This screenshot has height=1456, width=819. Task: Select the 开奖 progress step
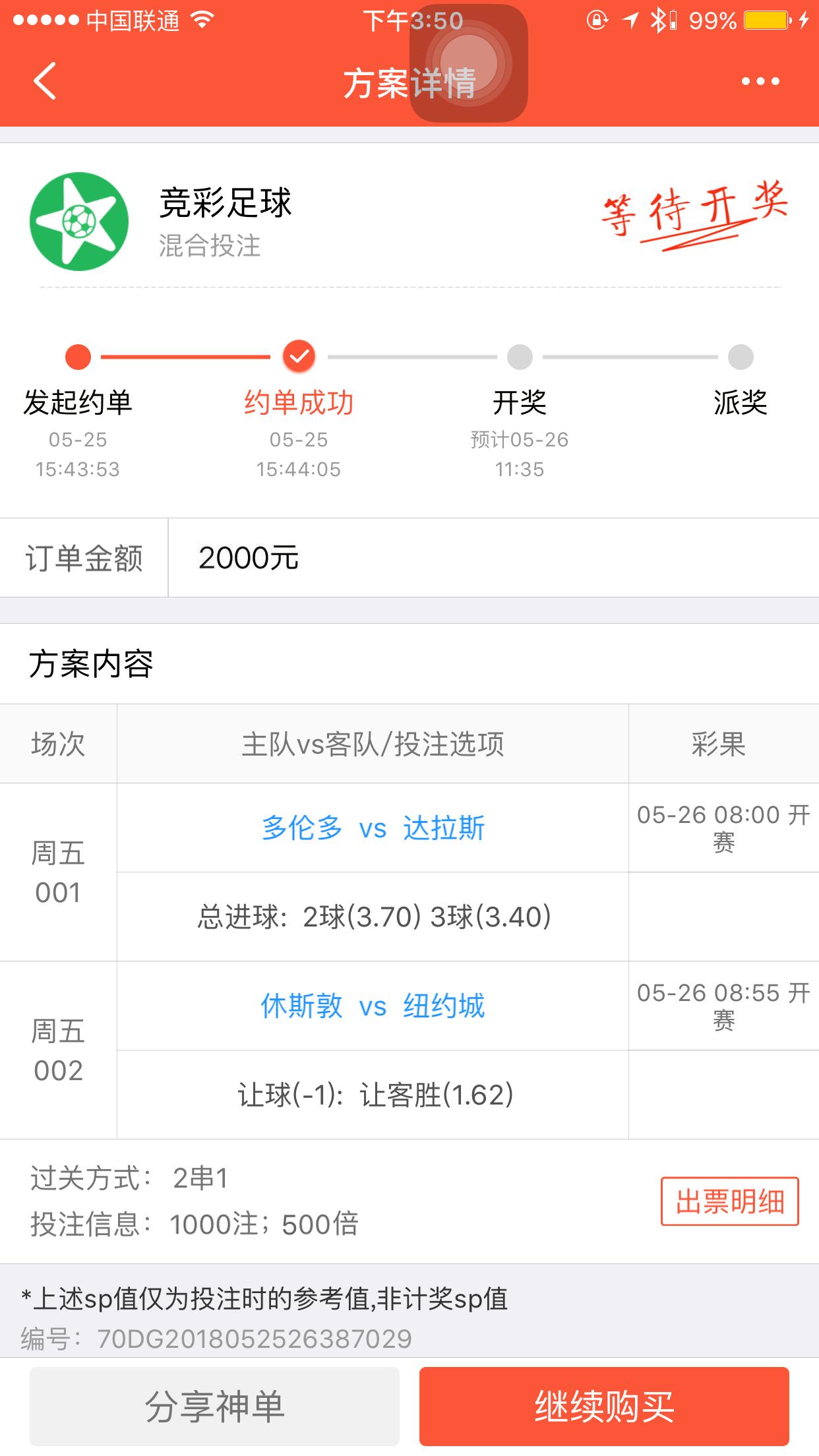point(520,355)
